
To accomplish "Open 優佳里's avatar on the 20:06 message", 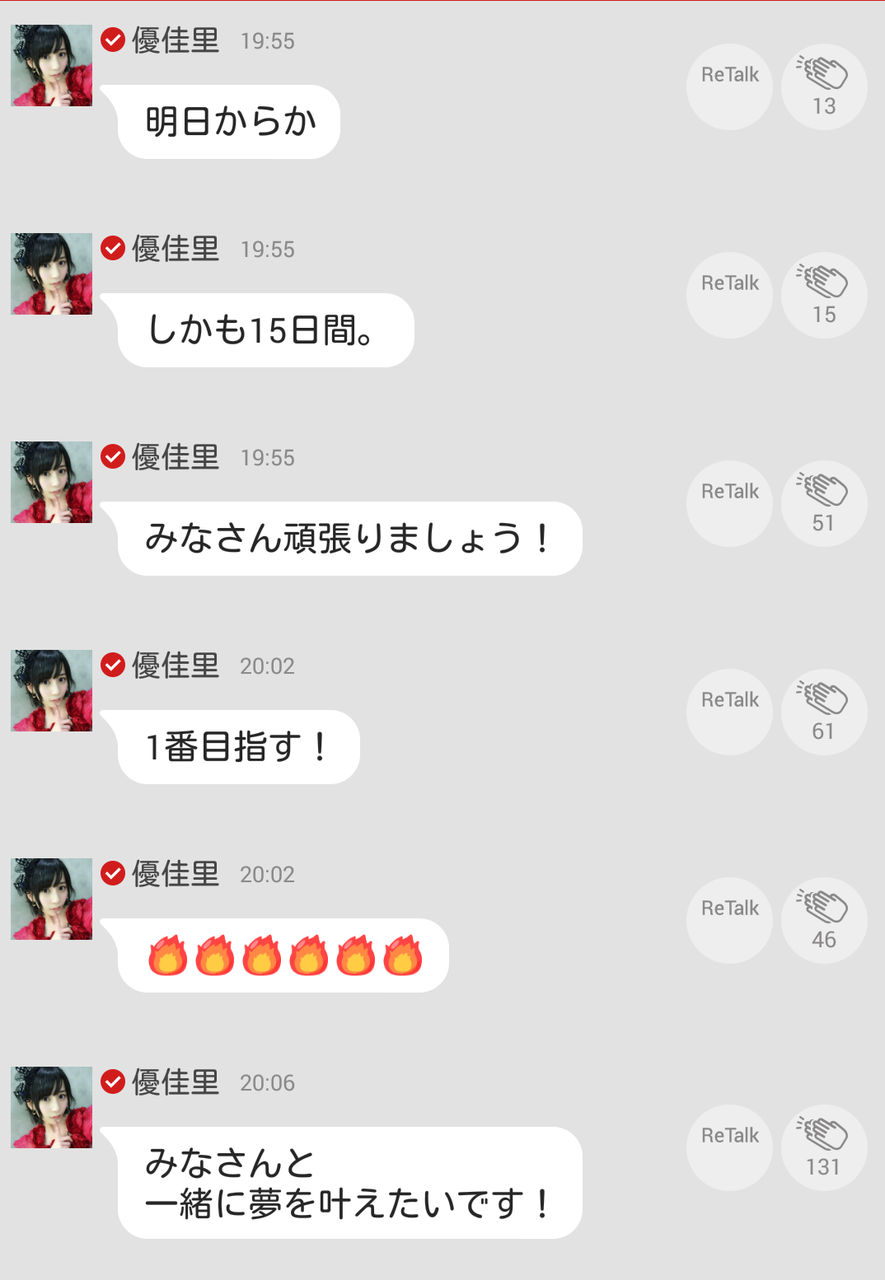I will click(51, 1107).
